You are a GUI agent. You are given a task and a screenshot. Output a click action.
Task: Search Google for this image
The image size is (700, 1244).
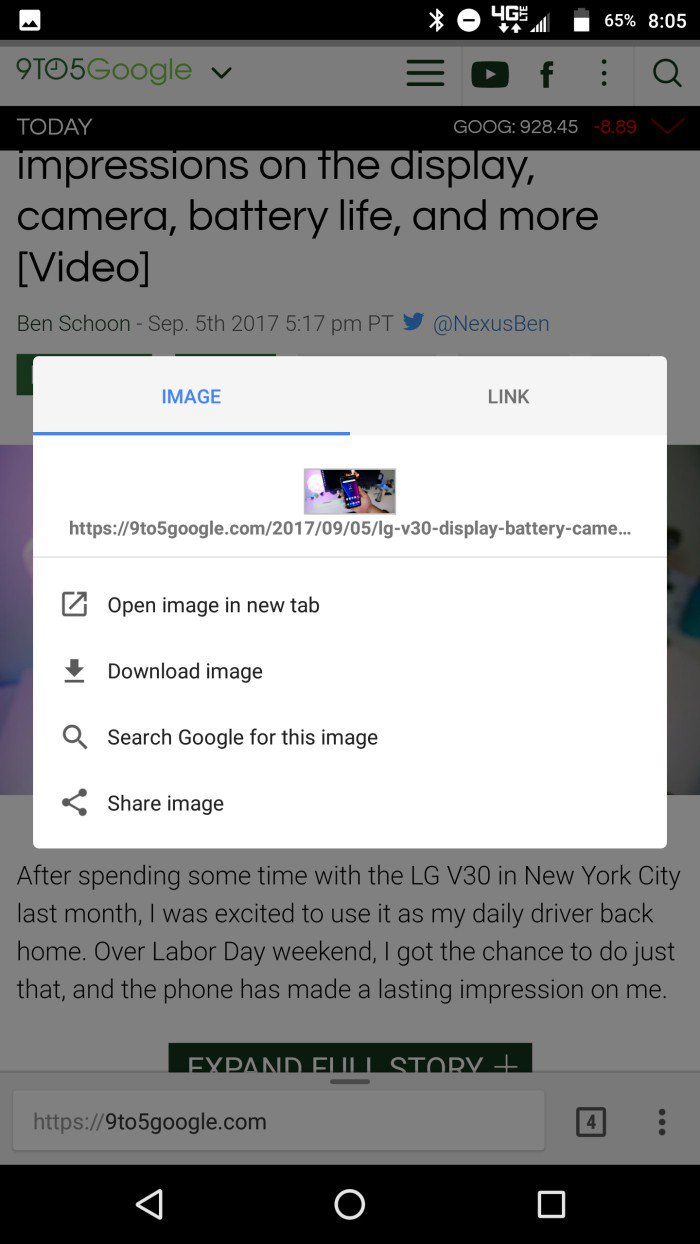click(242, 737)
